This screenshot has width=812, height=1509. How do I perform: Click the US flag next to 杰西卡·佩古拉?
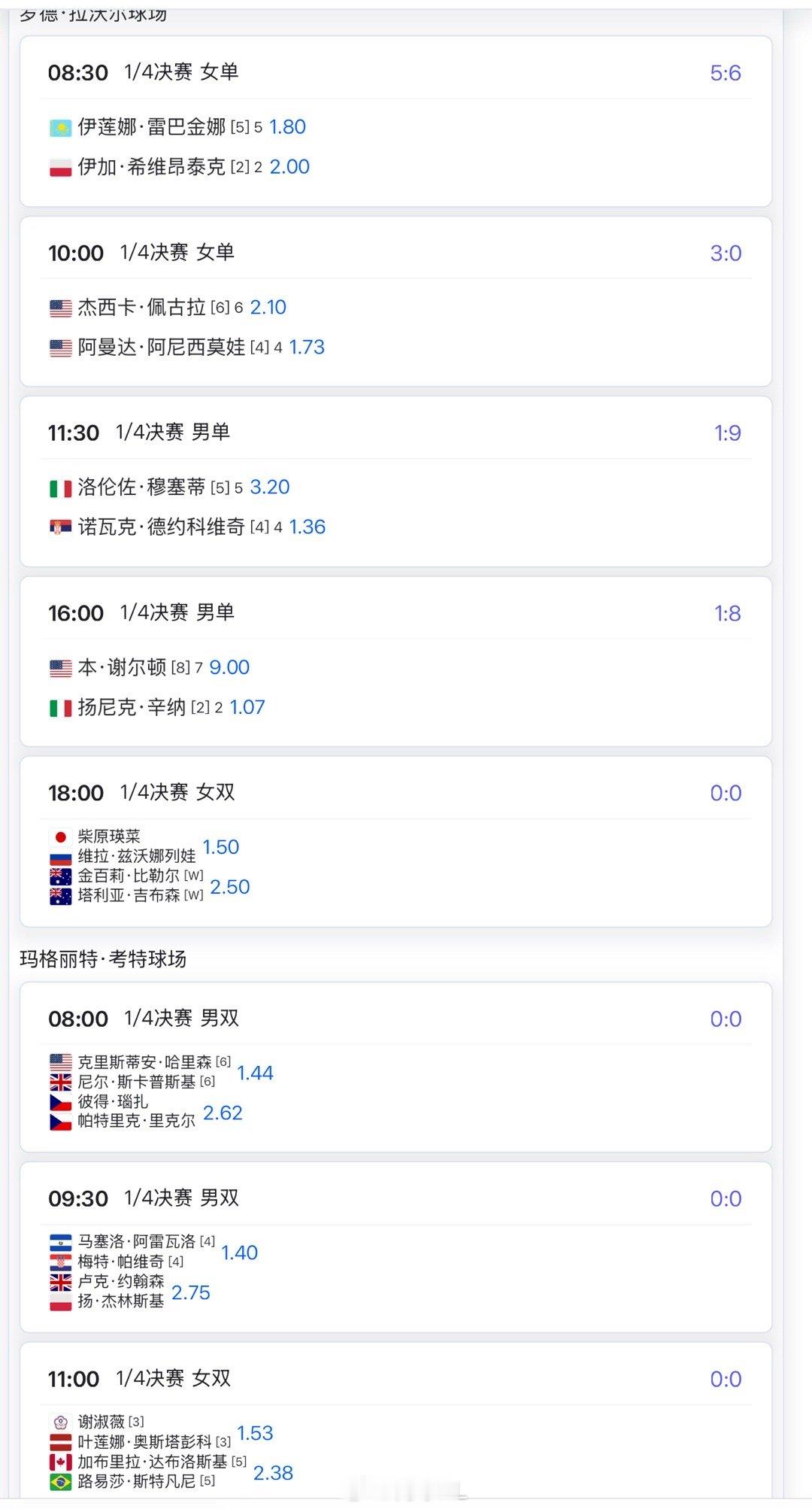coord(60,307)
